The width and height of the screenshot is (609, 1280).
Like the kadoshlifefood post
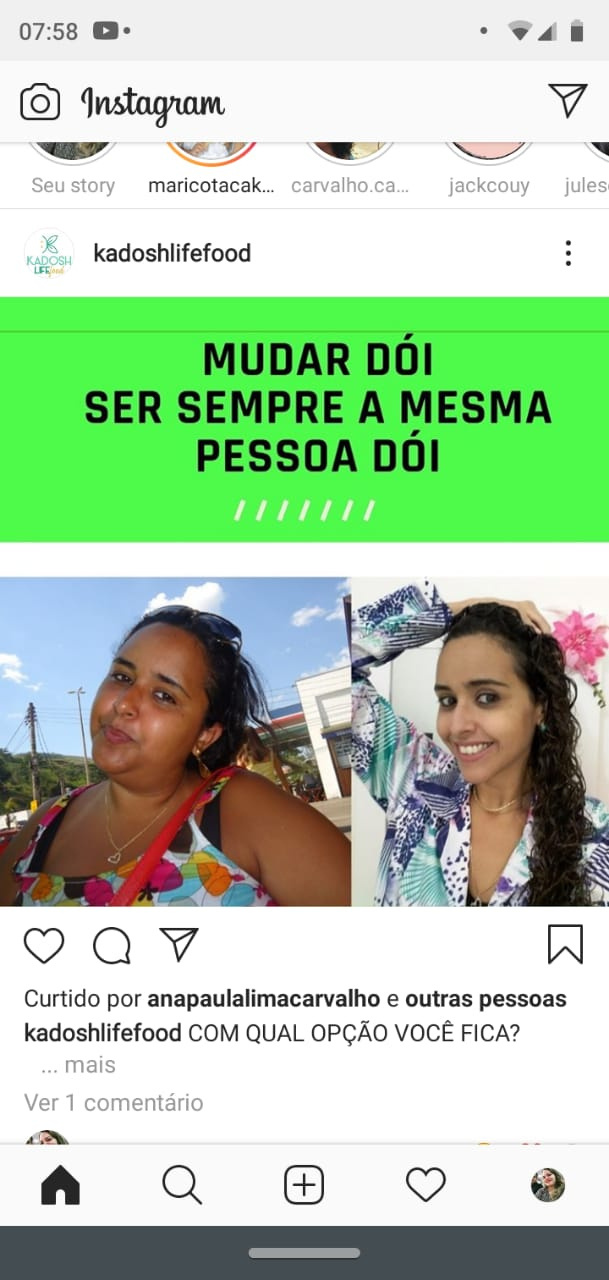[44, 945]
